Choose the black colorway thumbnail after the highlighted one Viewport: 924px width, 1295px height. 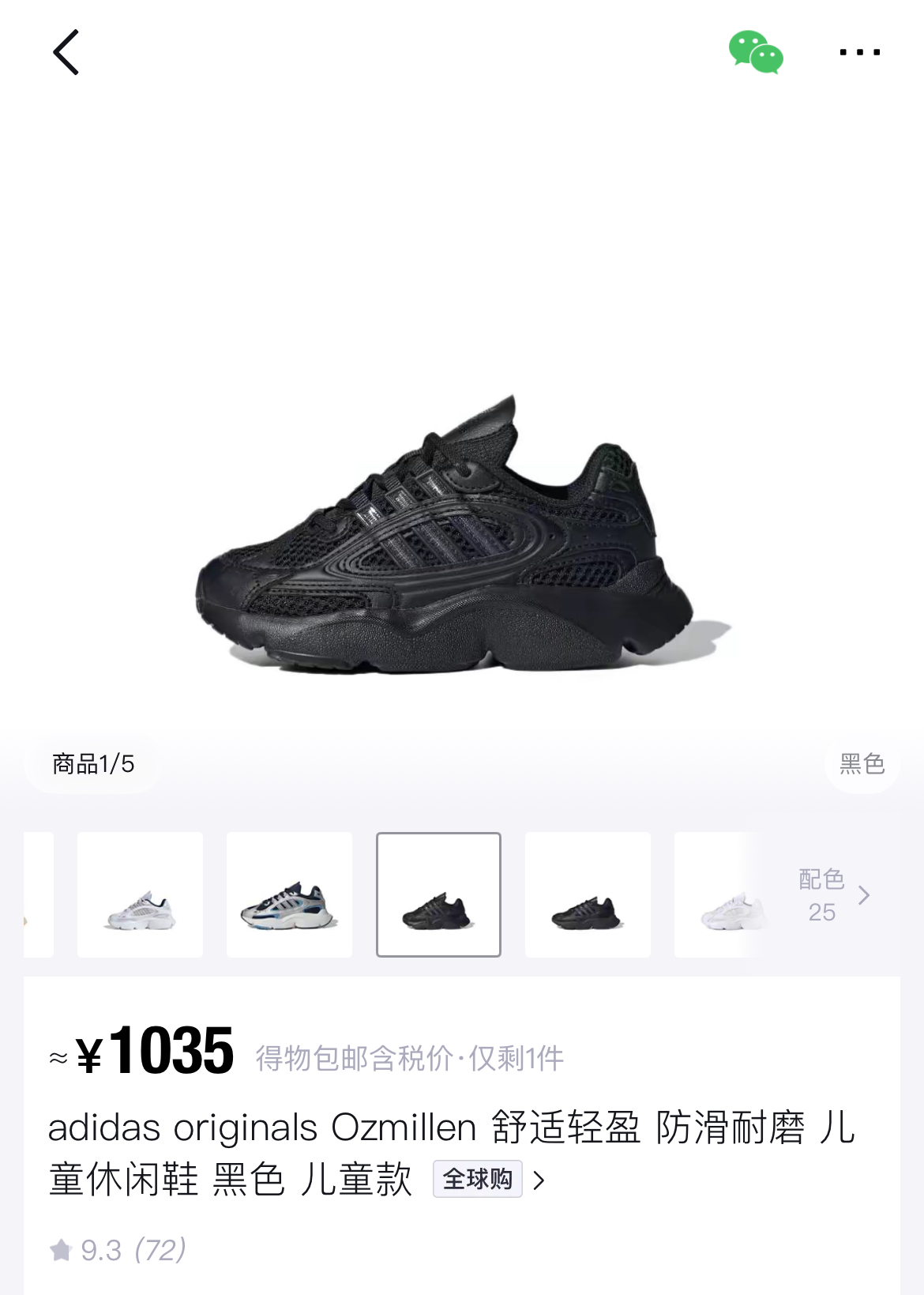[588, 894]
